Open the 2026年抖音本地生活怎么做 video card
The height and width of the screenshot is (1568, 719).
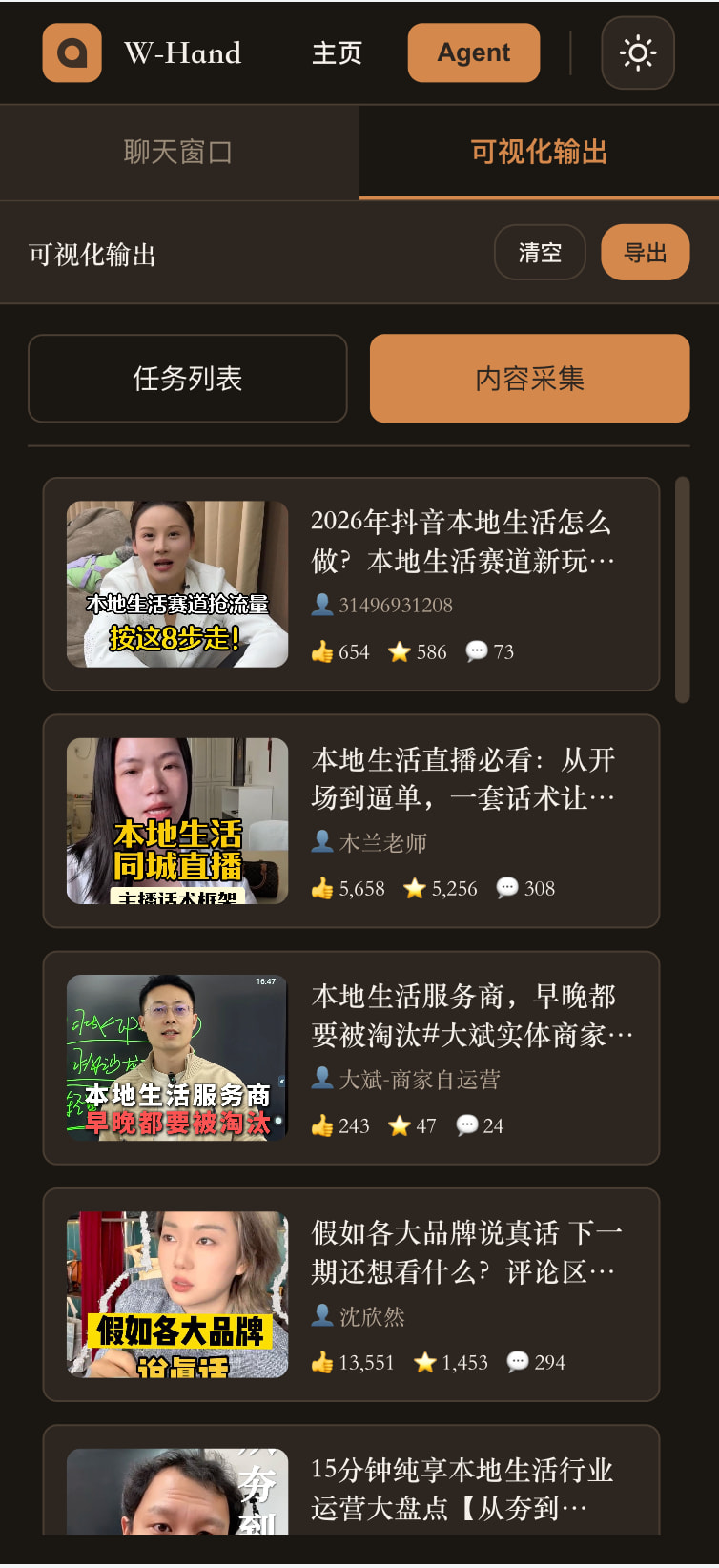point(351,584)
